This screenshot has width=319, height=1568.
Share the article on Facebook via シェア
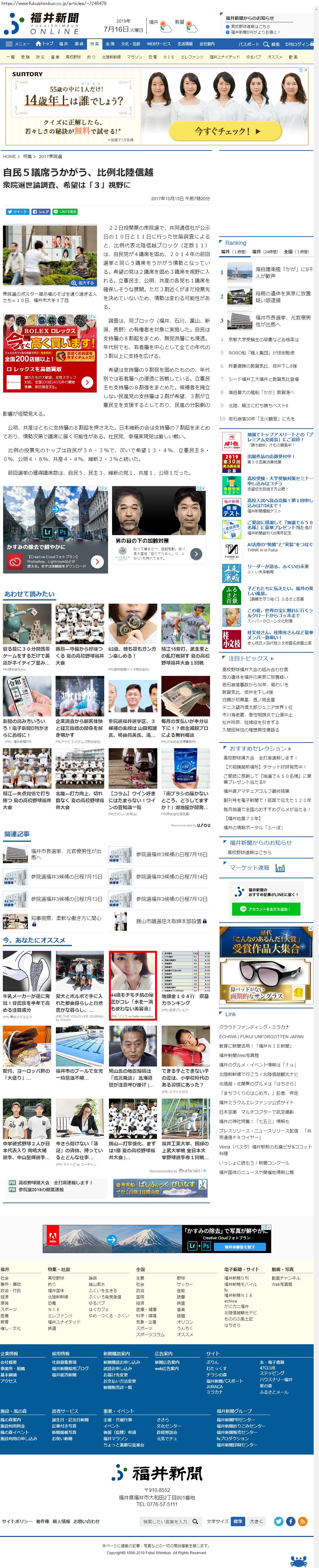click(41, 212)
